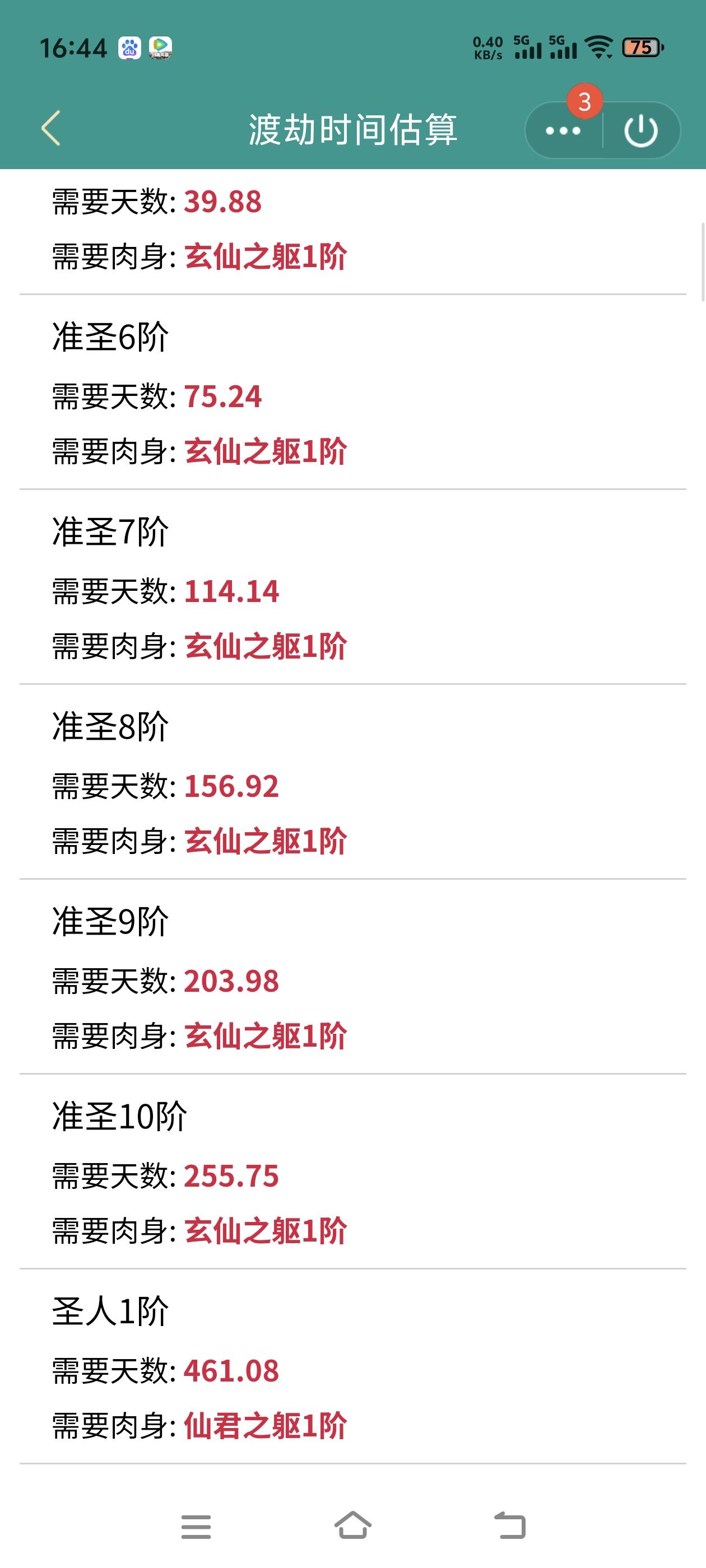Go to the phone home screen
The width and height of the screenshot is (706, 1568).
[352, 1525]
